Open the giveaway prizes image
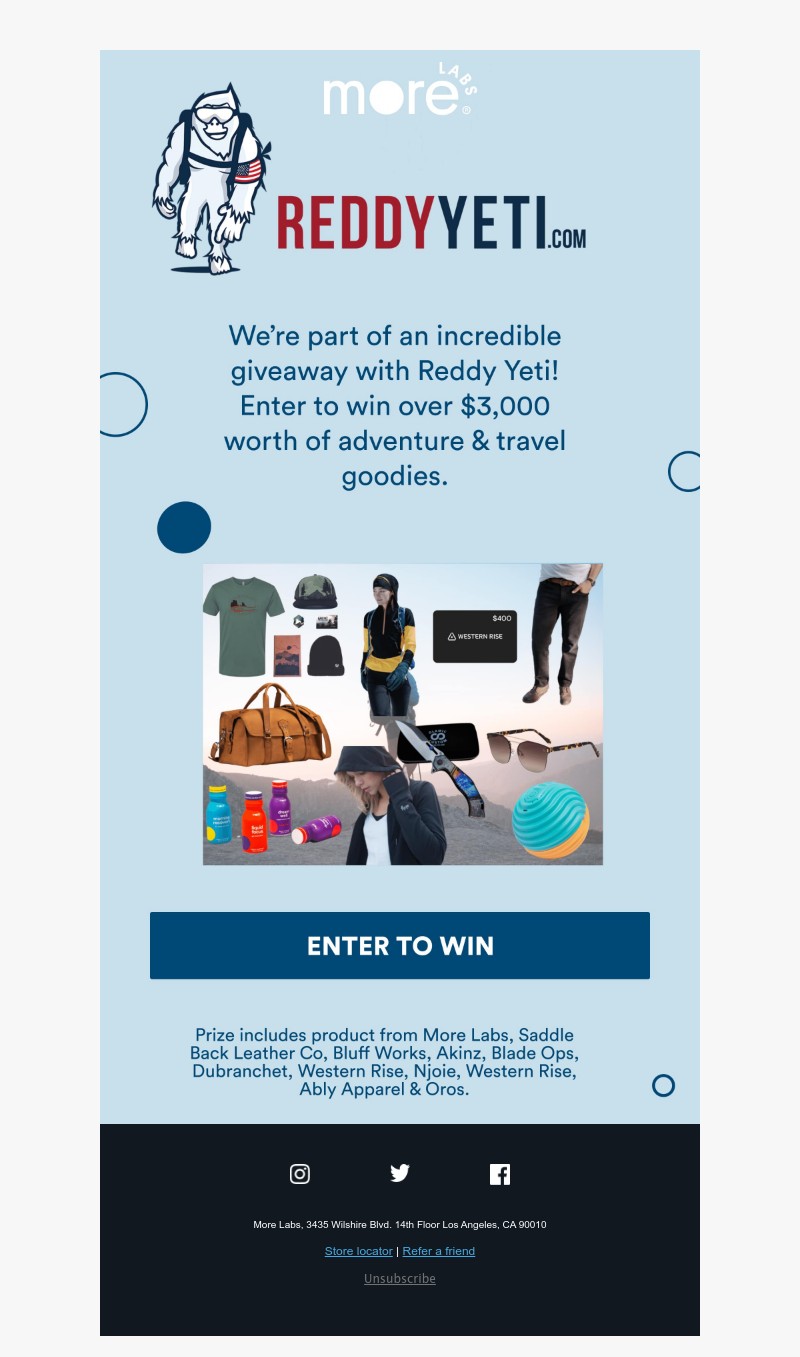Screen dimensions: 800x1357 [x=402, y=714]
